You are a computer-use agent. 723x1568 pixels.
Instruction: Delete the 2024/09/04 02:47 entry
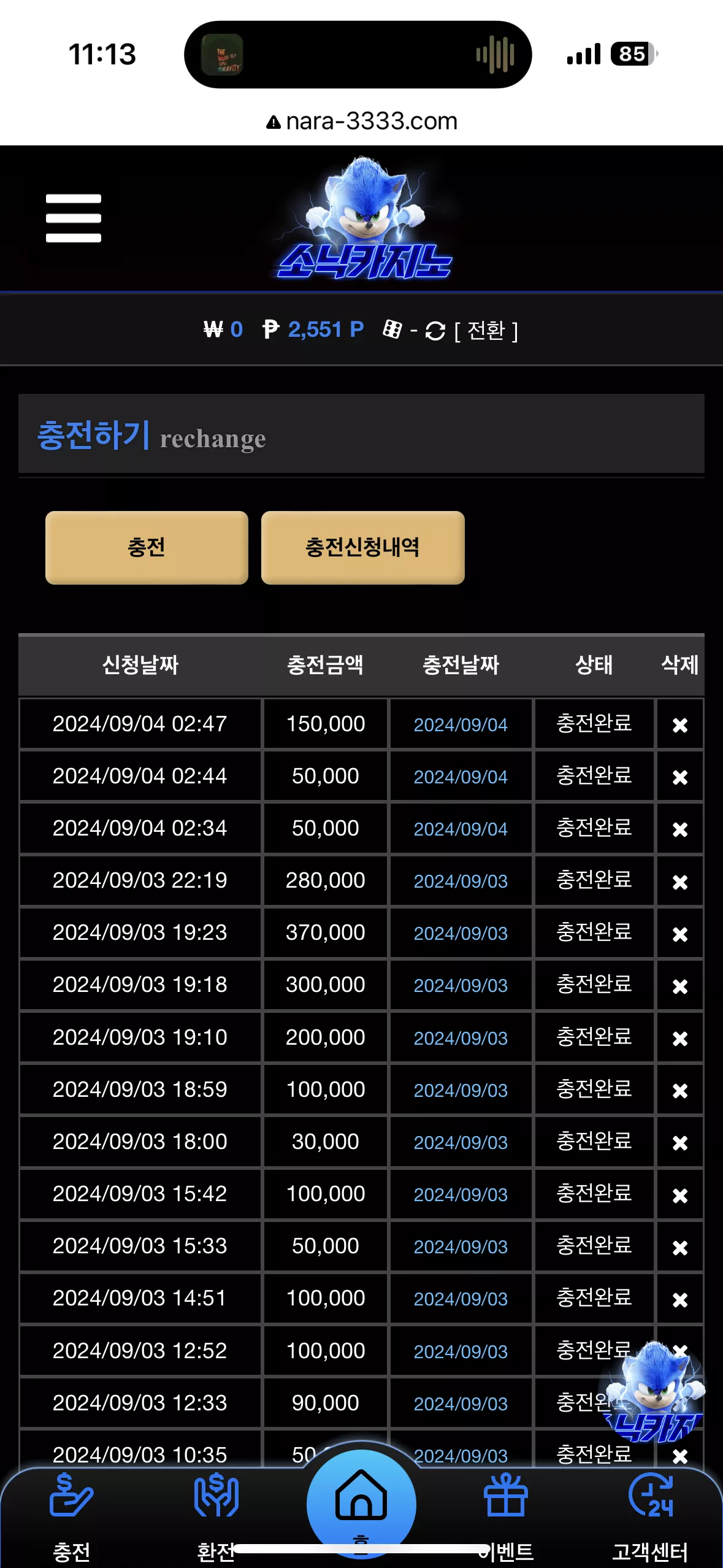tap(679, 725)
